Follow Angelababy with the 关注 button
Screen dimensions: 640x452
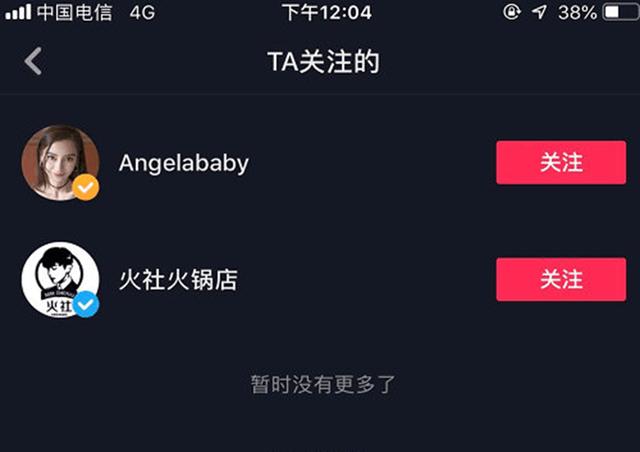pos(560,163)
